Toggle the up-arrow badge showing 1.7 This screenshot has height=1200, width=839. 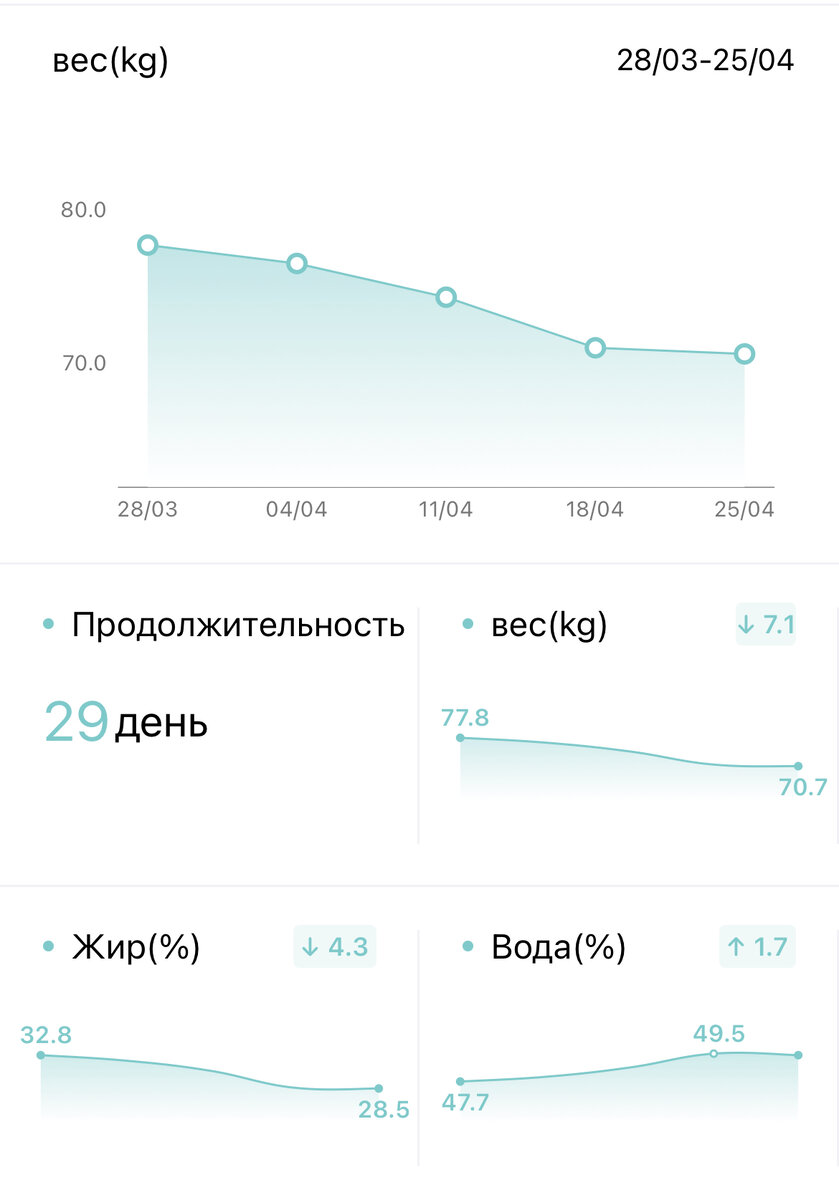[759, 943]
